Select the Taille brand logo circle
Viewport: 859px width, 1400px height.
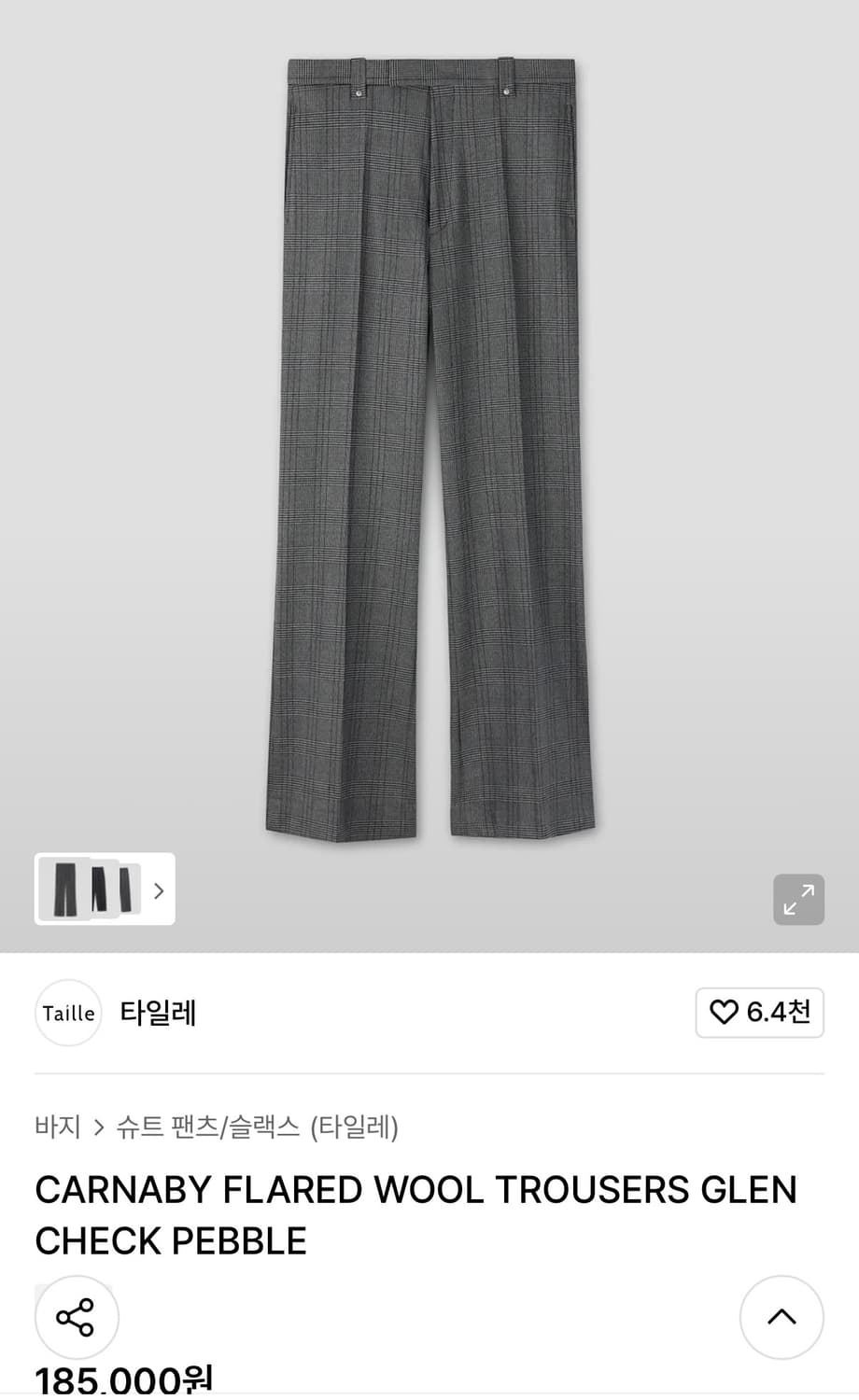67,1013
